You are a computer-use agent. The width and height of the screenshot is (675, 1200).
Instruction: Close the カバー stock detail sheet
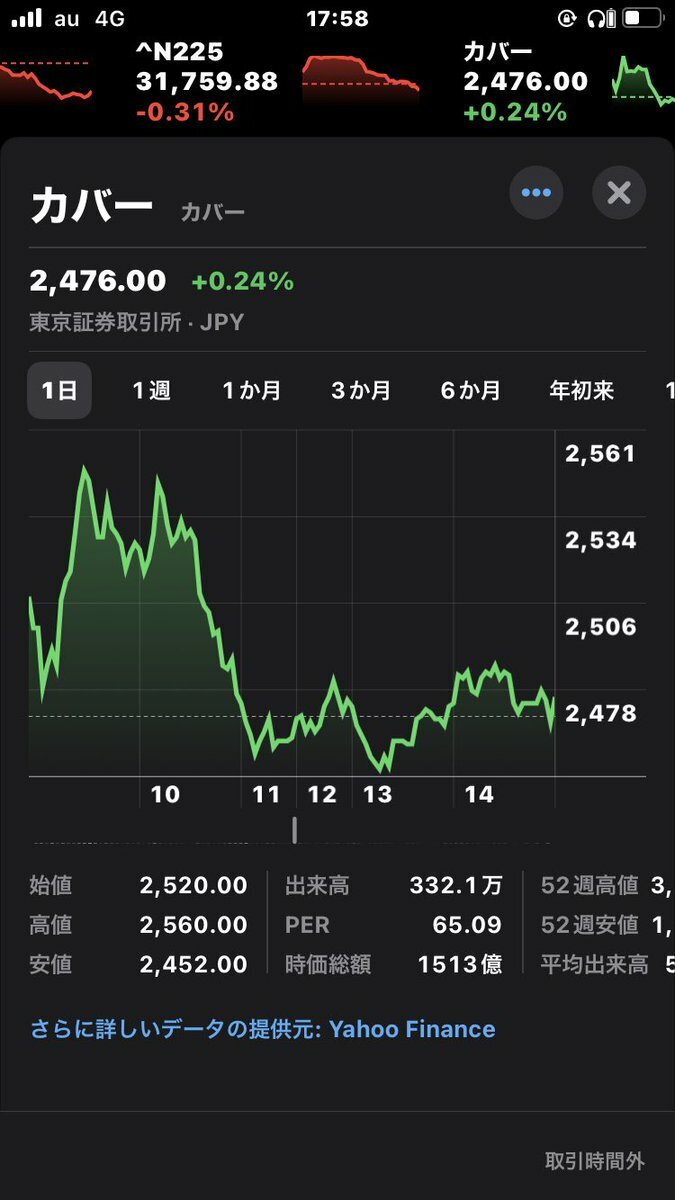(x=619, y=192)
